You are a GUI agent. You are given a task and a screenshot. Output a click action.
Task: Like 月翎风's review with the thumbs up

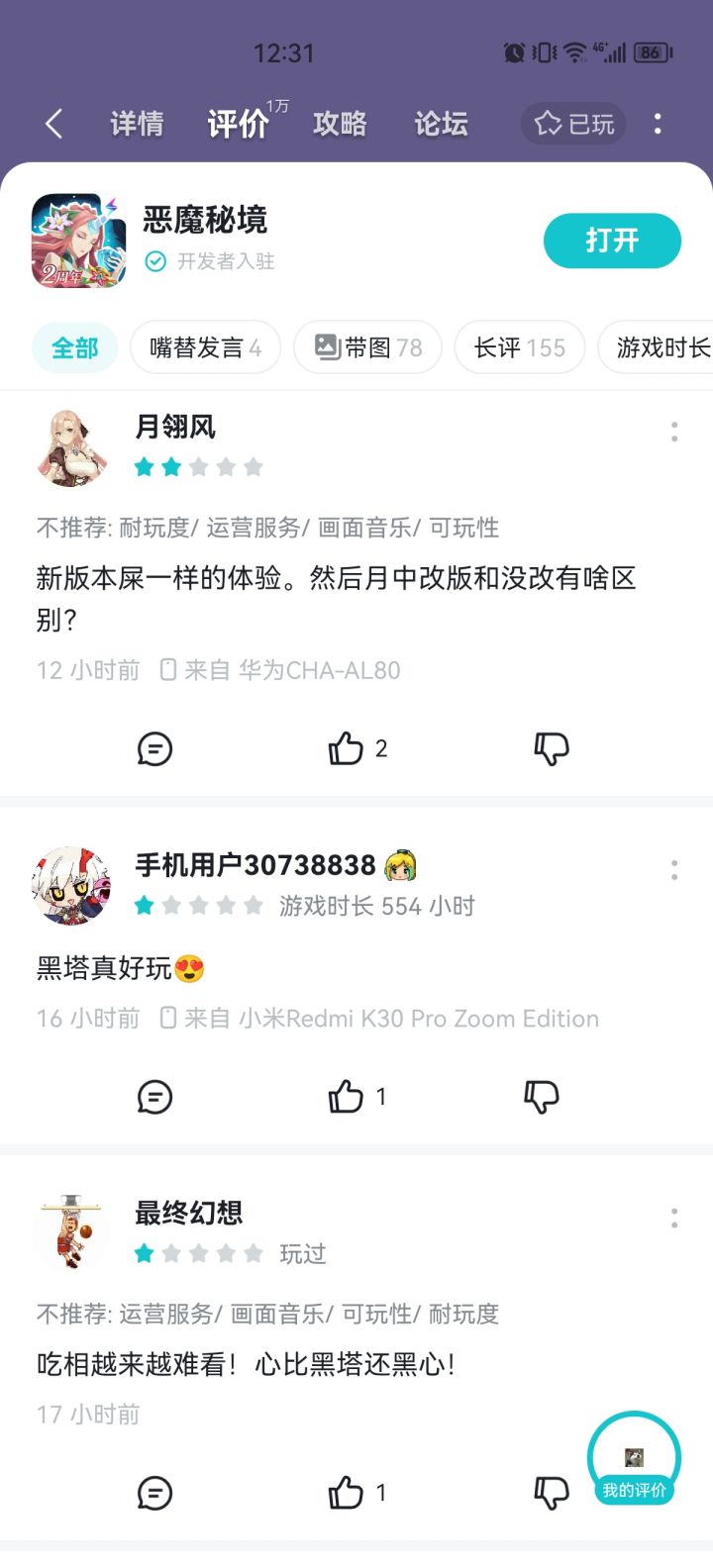(347, 748)
